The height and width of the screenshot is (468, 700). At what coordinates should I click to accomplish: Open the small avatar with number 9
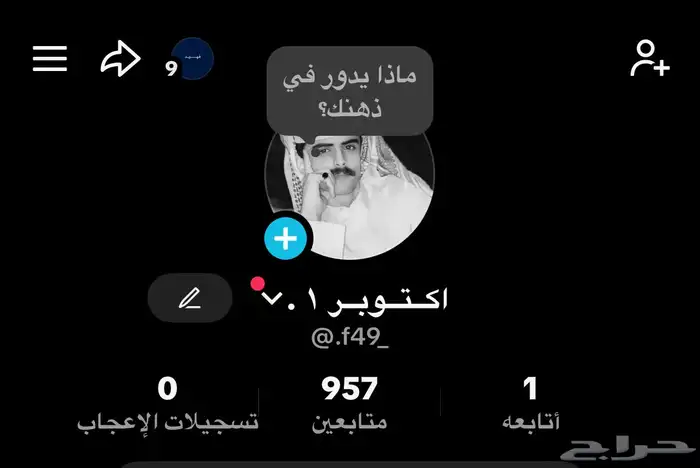pyautogui.click(x=192, y=60)
